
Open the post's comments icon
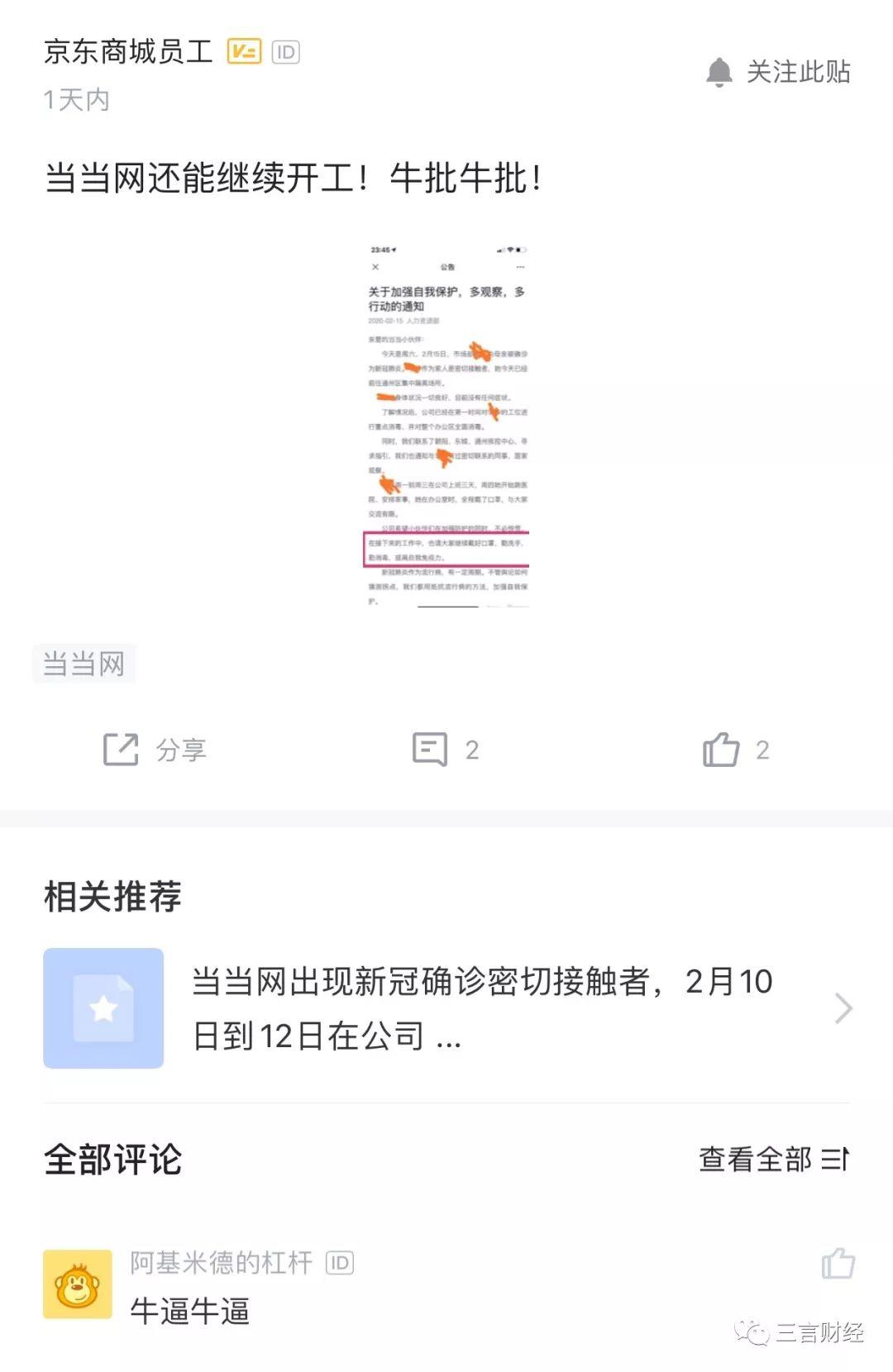pyautogui.click(x=431, y=750)
